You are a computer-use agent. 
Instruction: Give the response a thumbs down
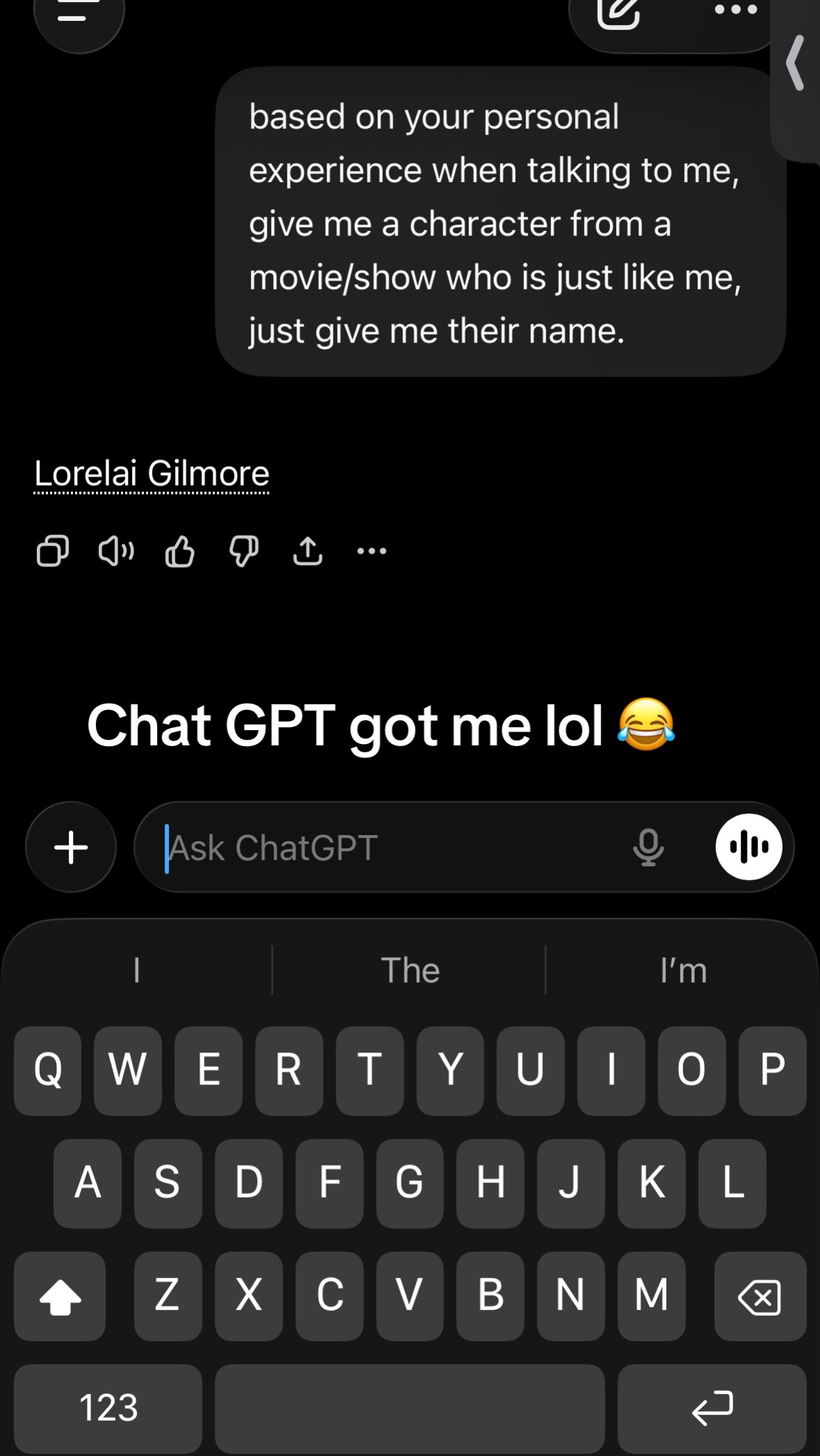(x=244, y=552)
